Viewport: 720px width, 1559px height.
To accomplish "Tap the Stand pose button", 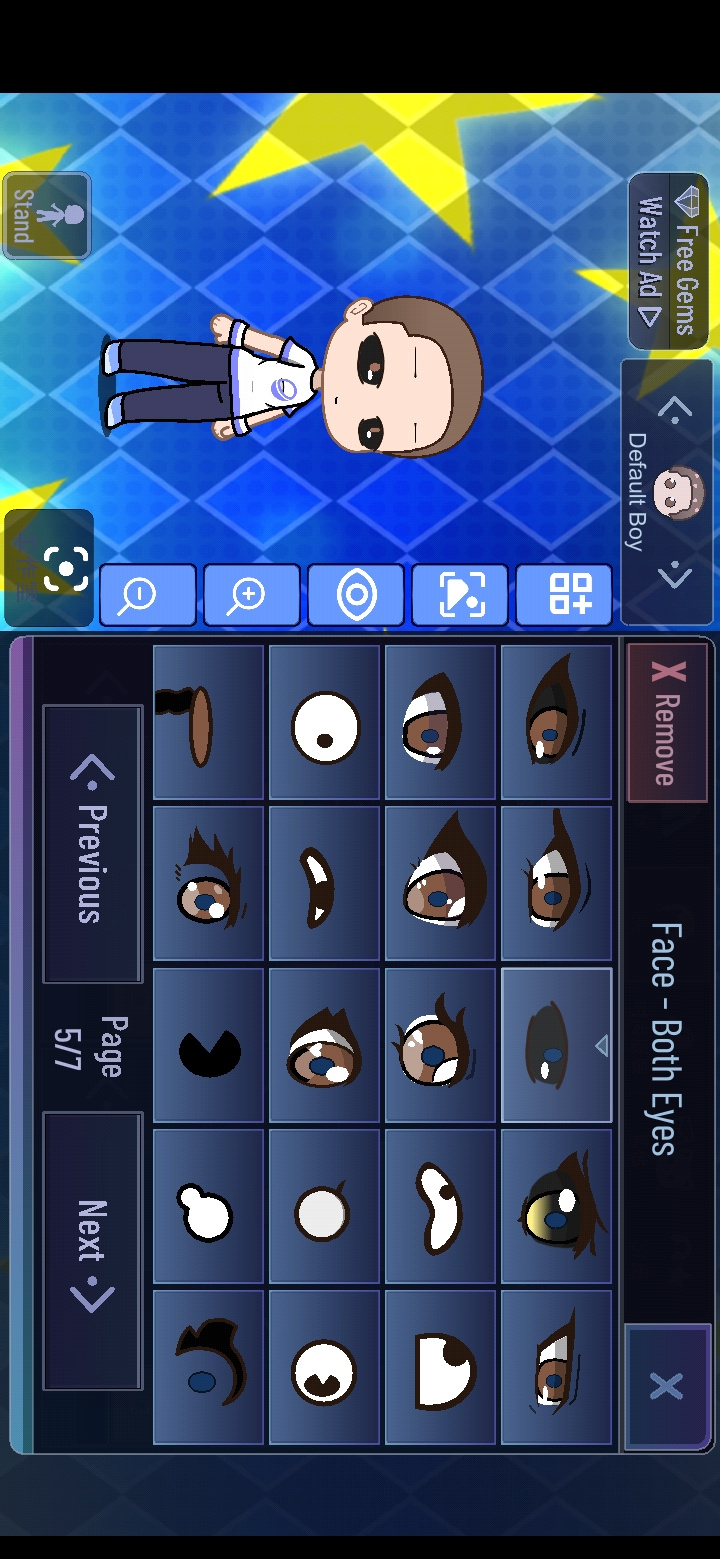I will [46, 215].
